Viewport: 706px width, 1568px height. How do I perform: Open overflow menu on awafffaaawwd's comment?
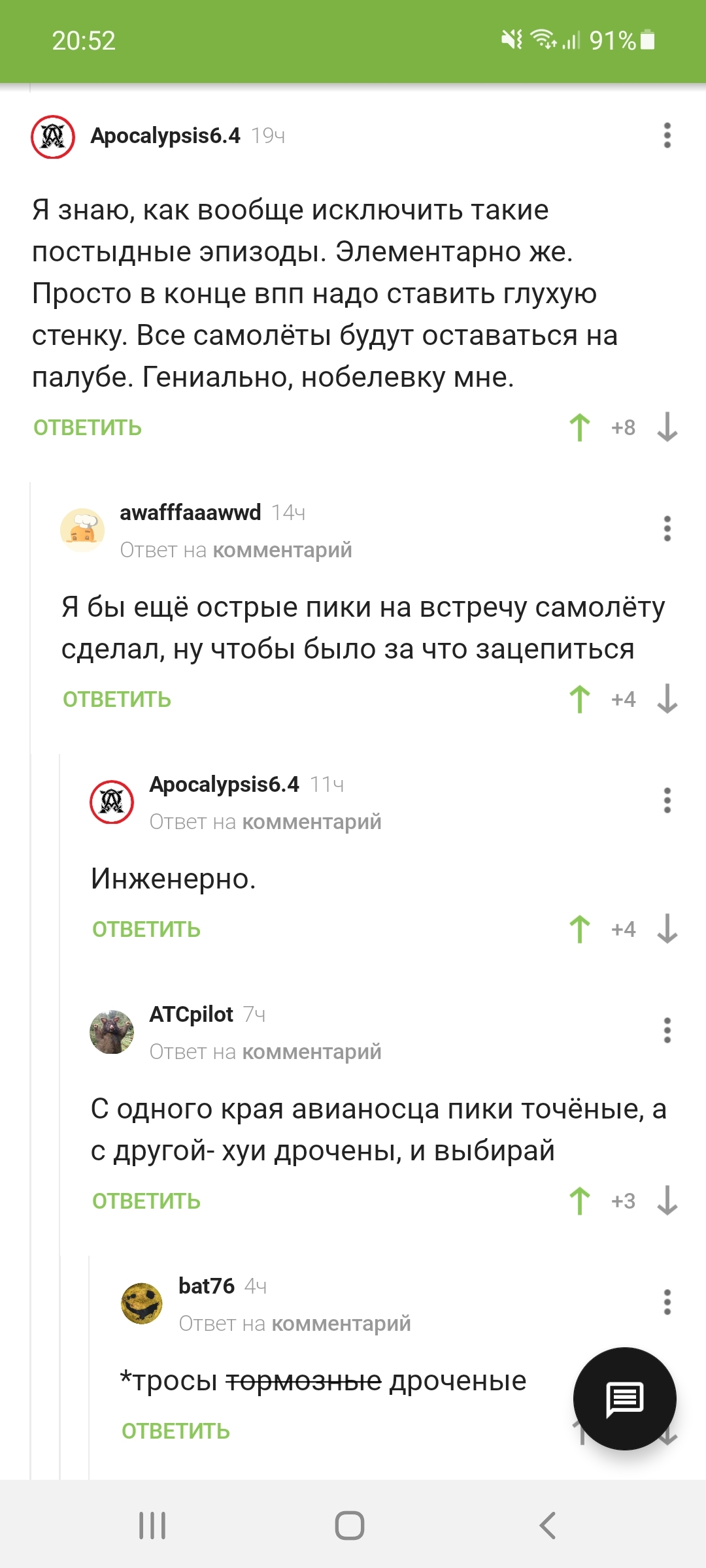coord(667,529)
